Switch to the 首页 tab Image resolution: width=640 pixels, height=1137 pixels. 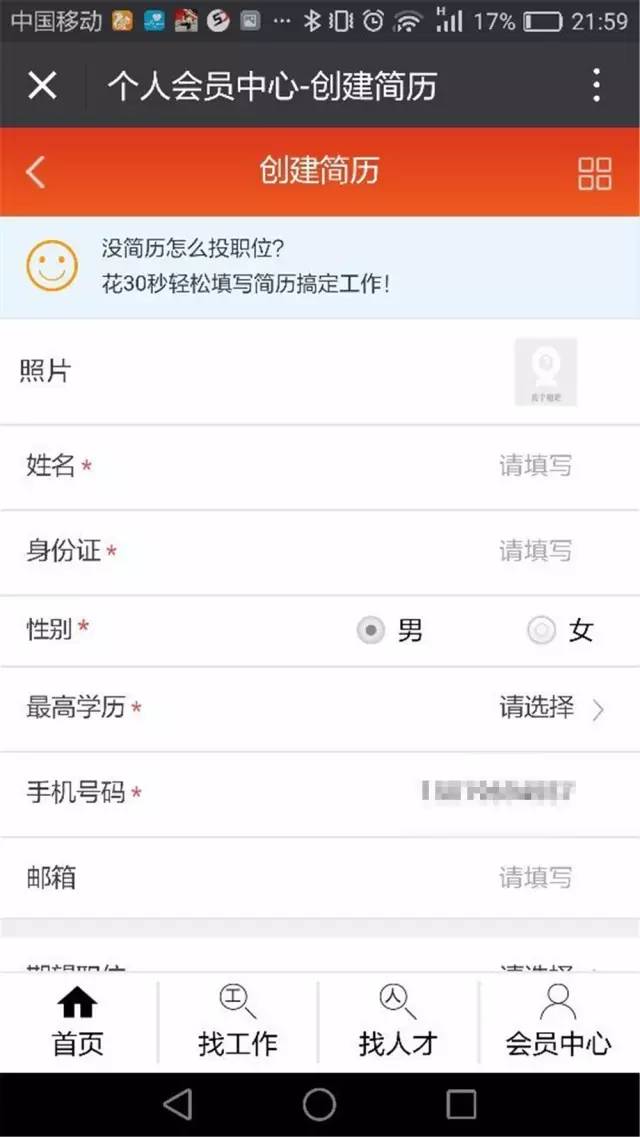[78, 1022]
